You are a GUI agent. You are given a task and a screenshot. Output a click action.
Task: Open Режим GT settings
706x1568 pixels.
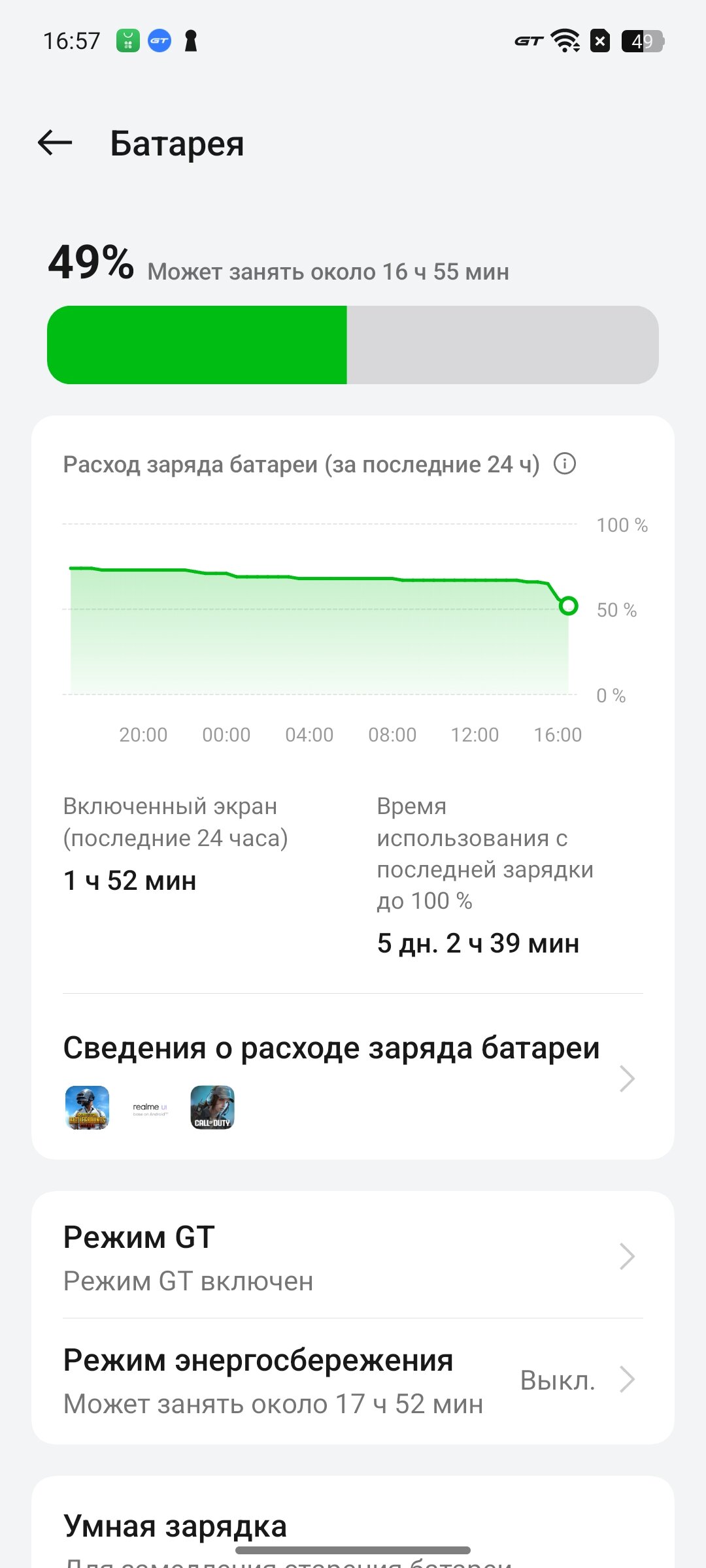point(353,1256)
